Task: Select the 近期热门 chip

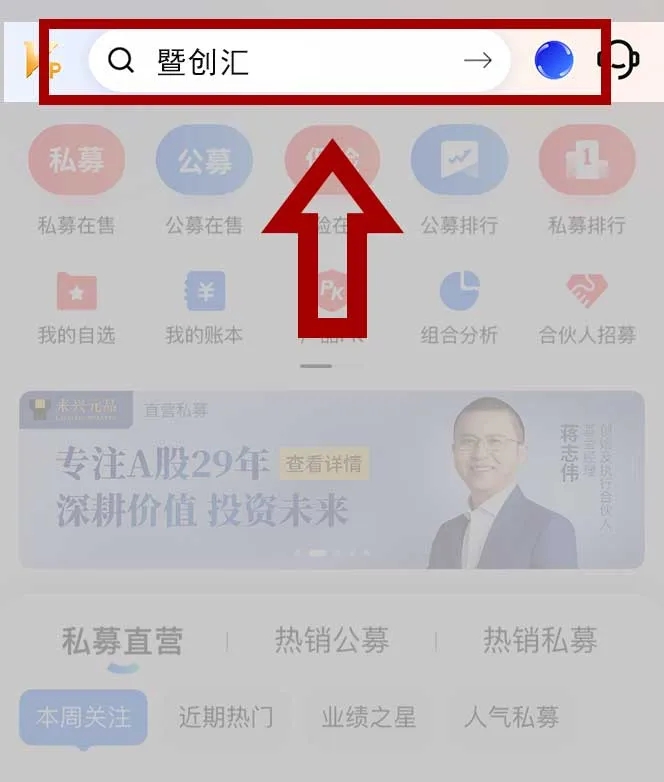Action: pos(226,717)
